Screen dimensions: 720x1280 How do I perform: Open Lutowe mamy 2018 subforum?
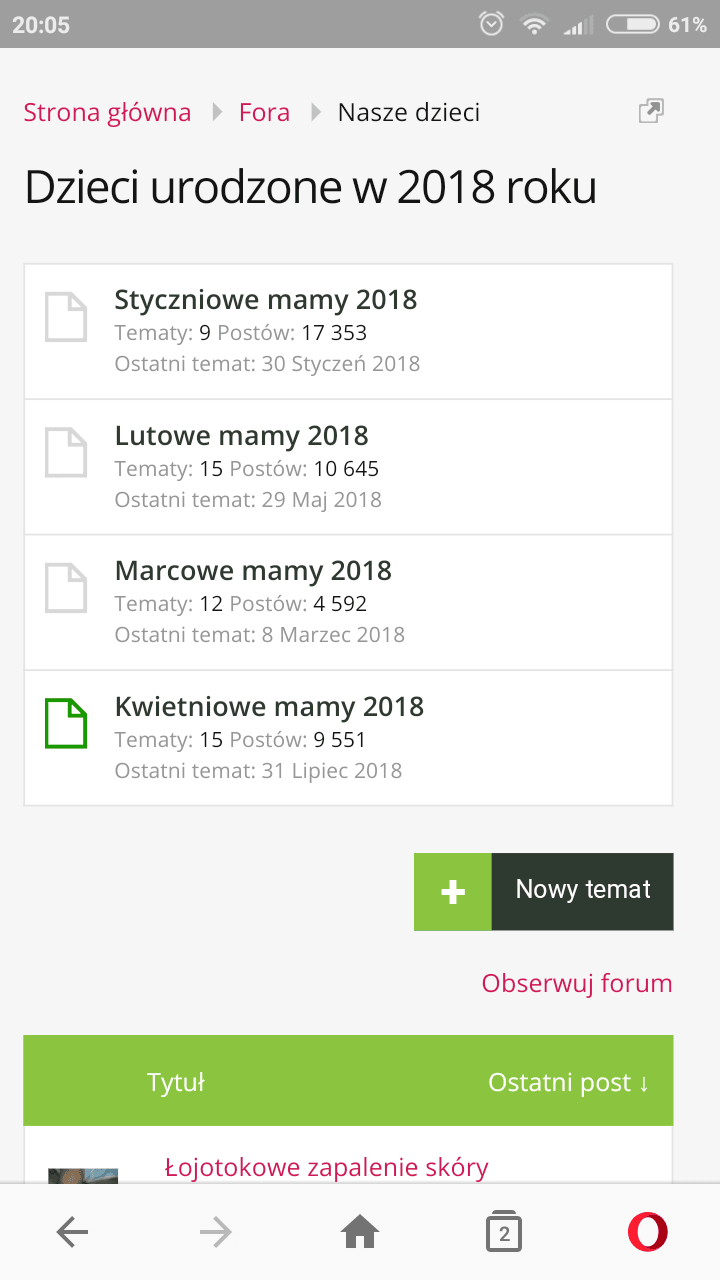[x=241, y=436]
